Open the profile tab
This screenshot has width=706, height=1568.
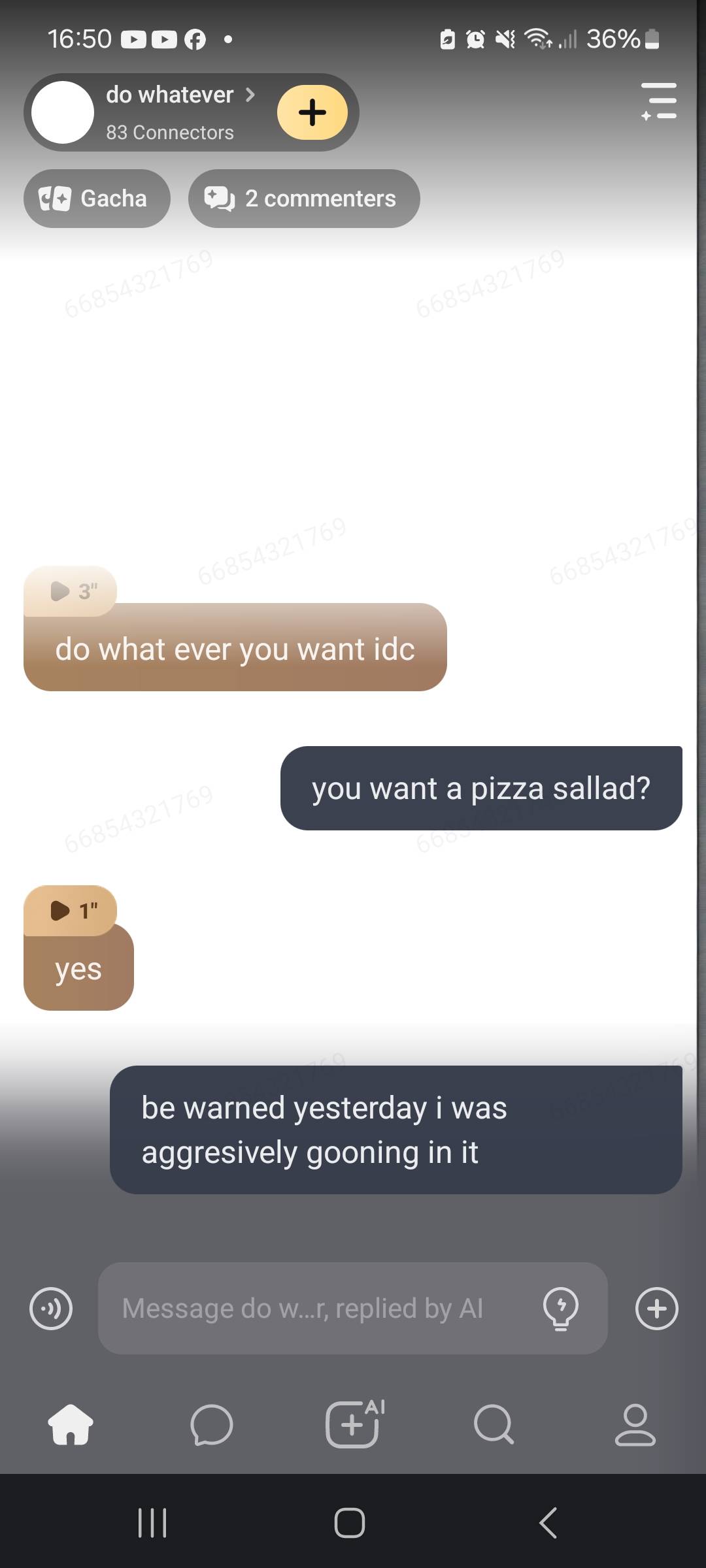[x=635, y=1424]
